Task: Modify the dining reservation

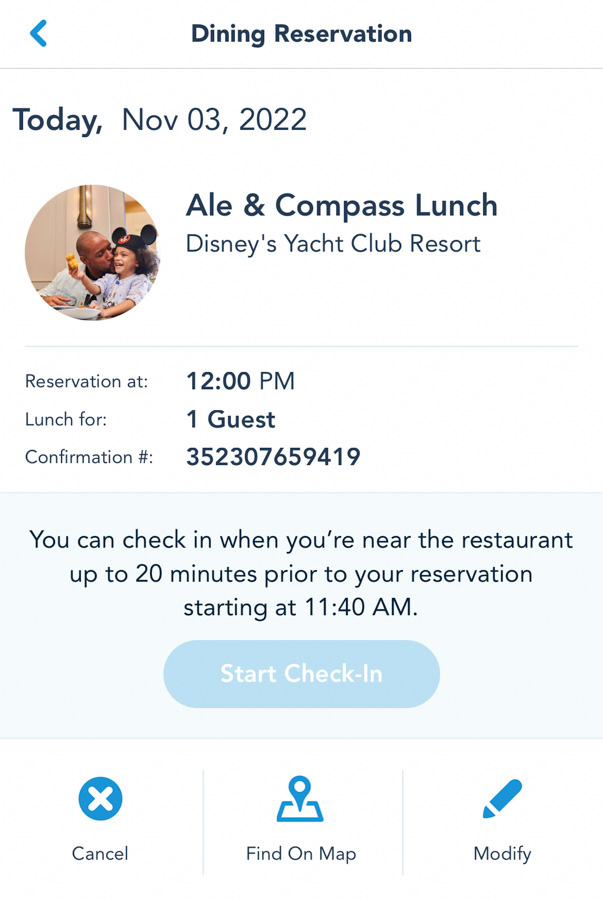Action: tap(502, 818)
